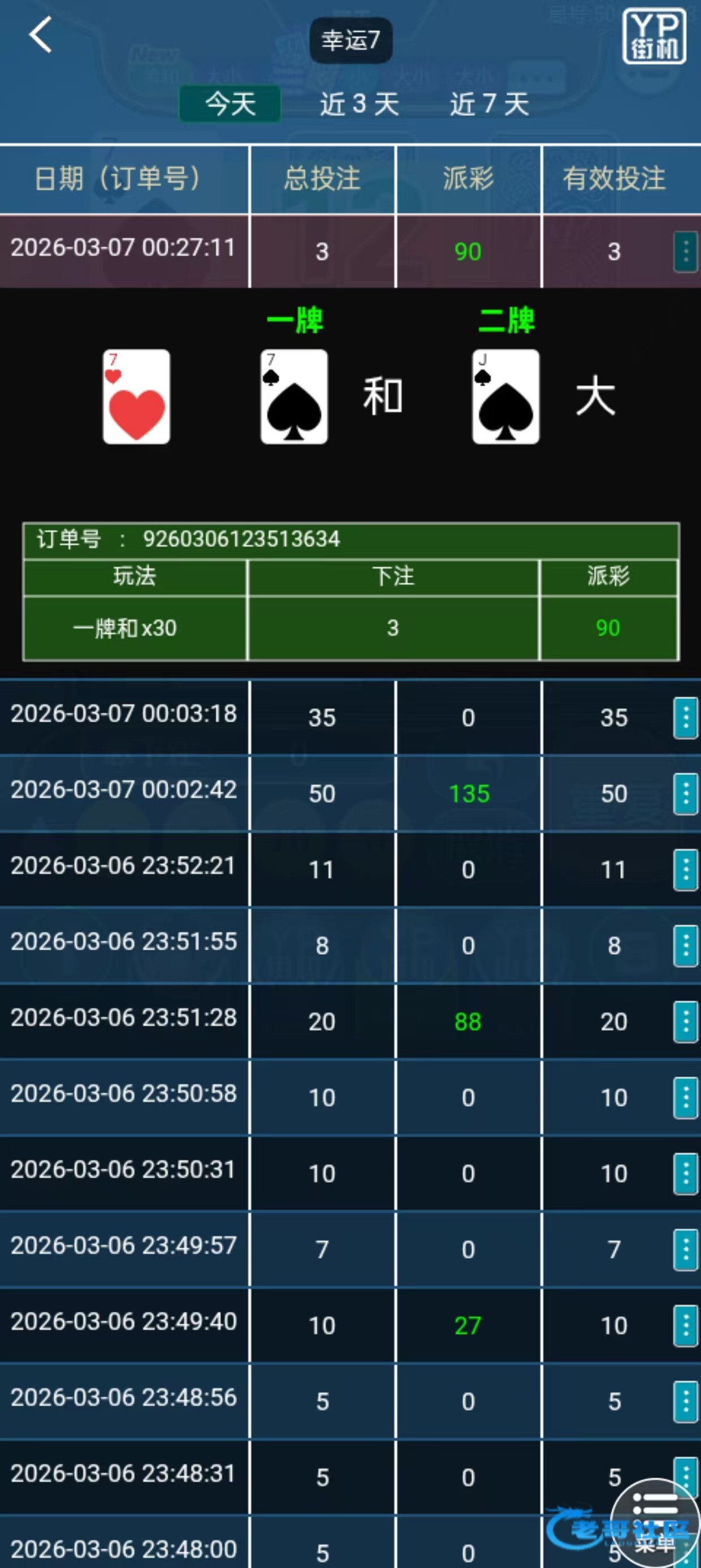This screenshot has height=1568, width=701.
Task: Select the 今天 filter tab
Action: tap(230, 104)
